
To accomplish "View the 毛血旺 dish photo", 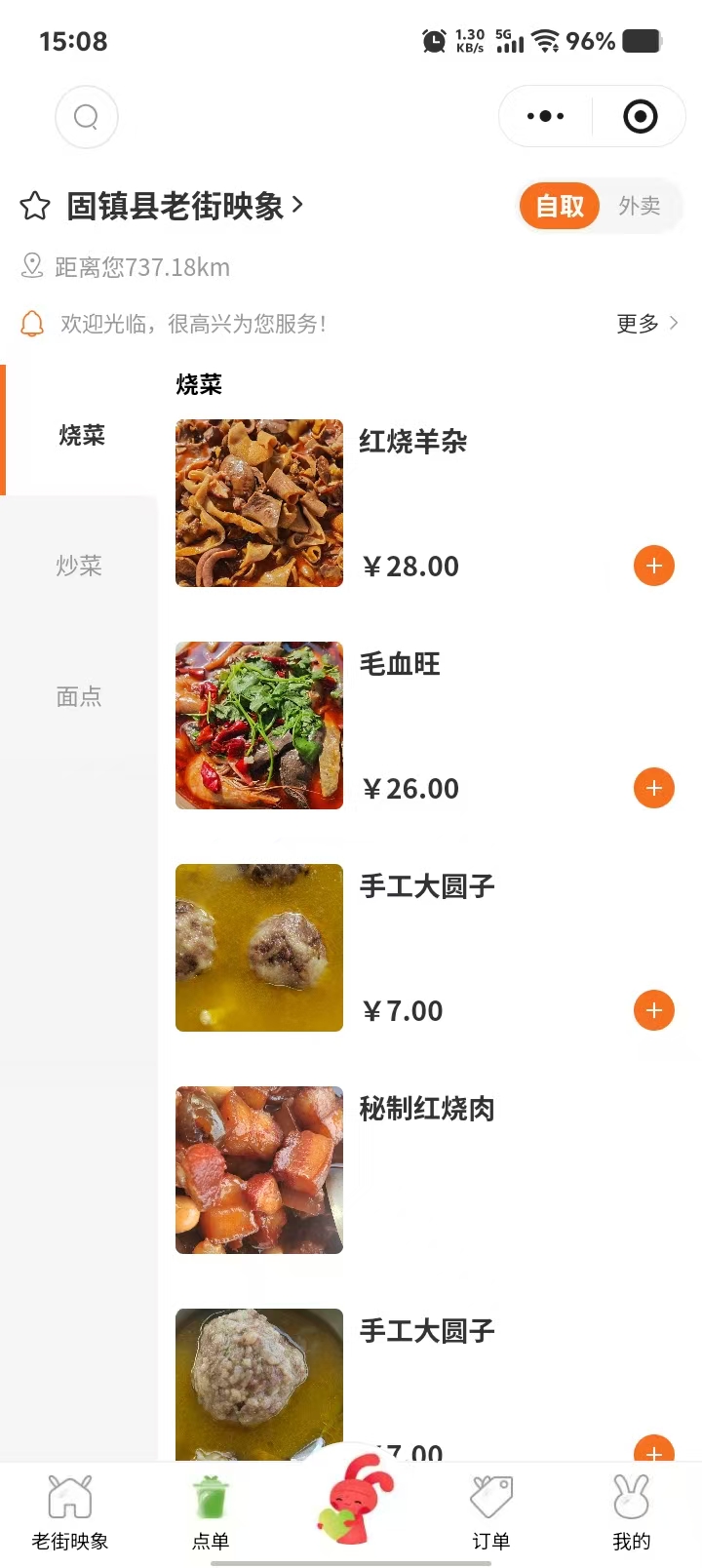I will [259, 725].
